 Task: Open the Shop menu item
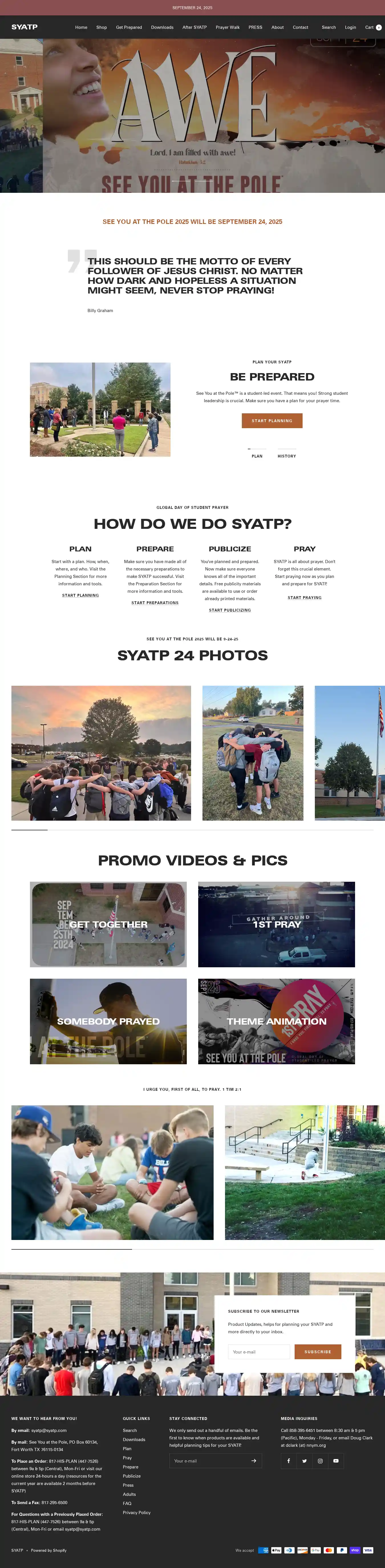(x=102, y=27)
